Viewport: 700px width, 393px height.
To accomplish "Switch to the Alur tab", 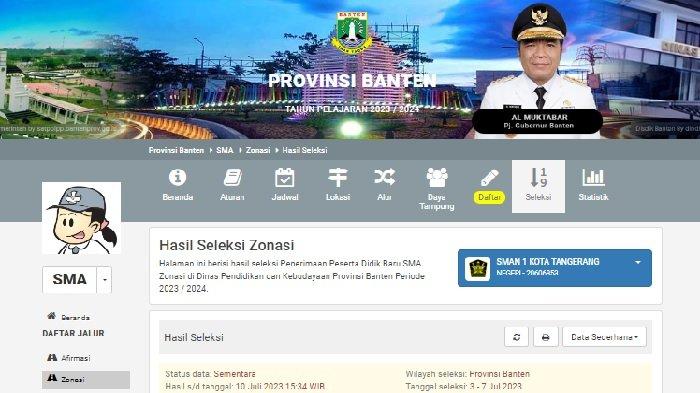I will click(384, 185).
